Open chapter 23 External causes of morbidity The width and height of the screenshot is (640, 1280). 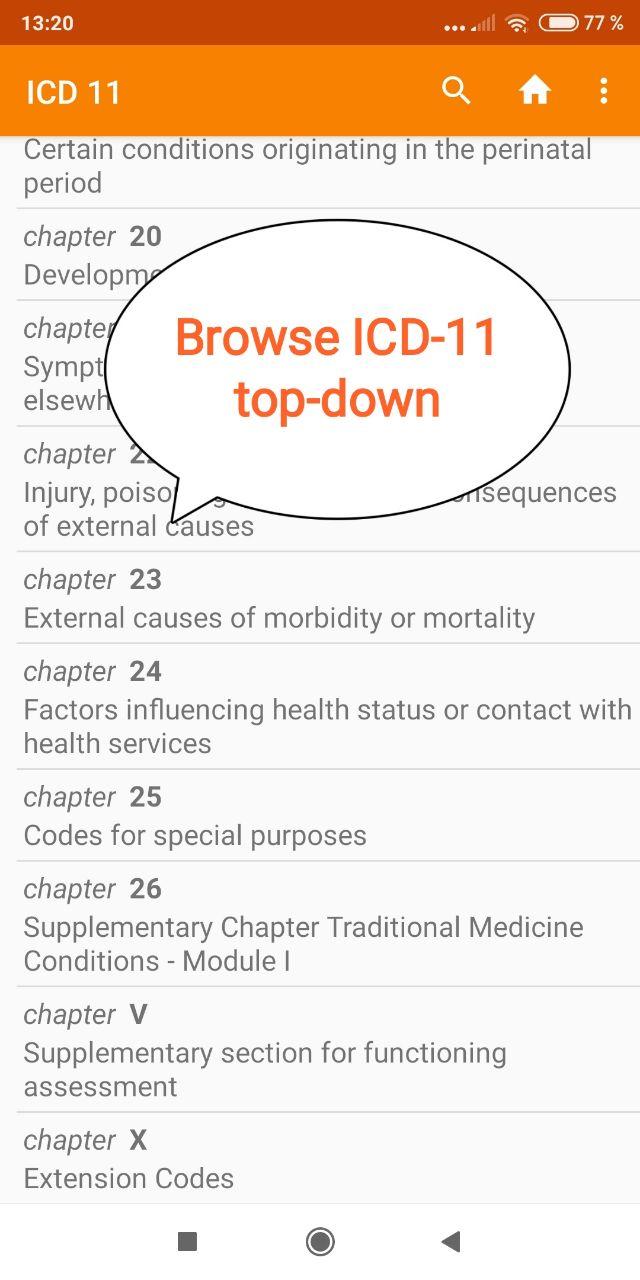click(320, 598)
